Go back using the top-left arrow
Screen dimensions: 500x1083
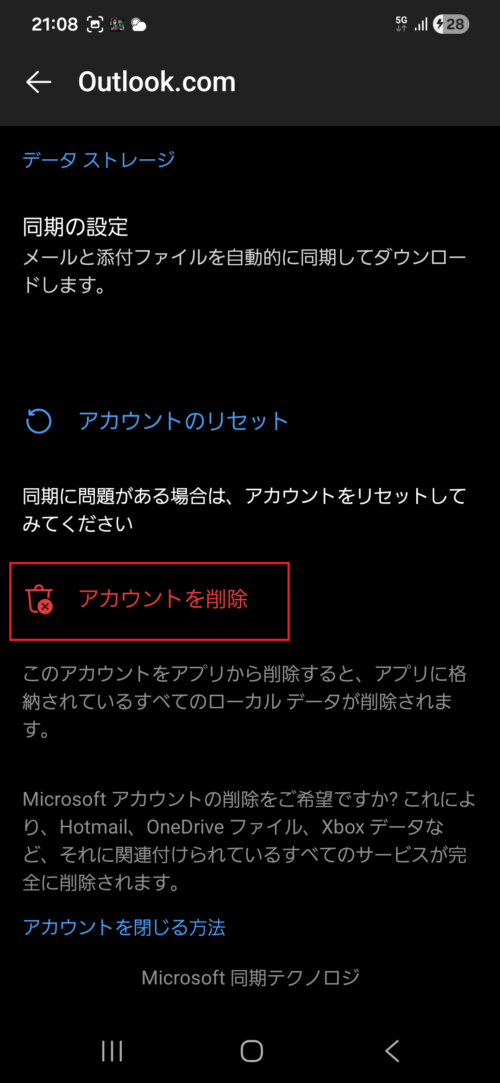pyautogui.click(x=39, y=82)
